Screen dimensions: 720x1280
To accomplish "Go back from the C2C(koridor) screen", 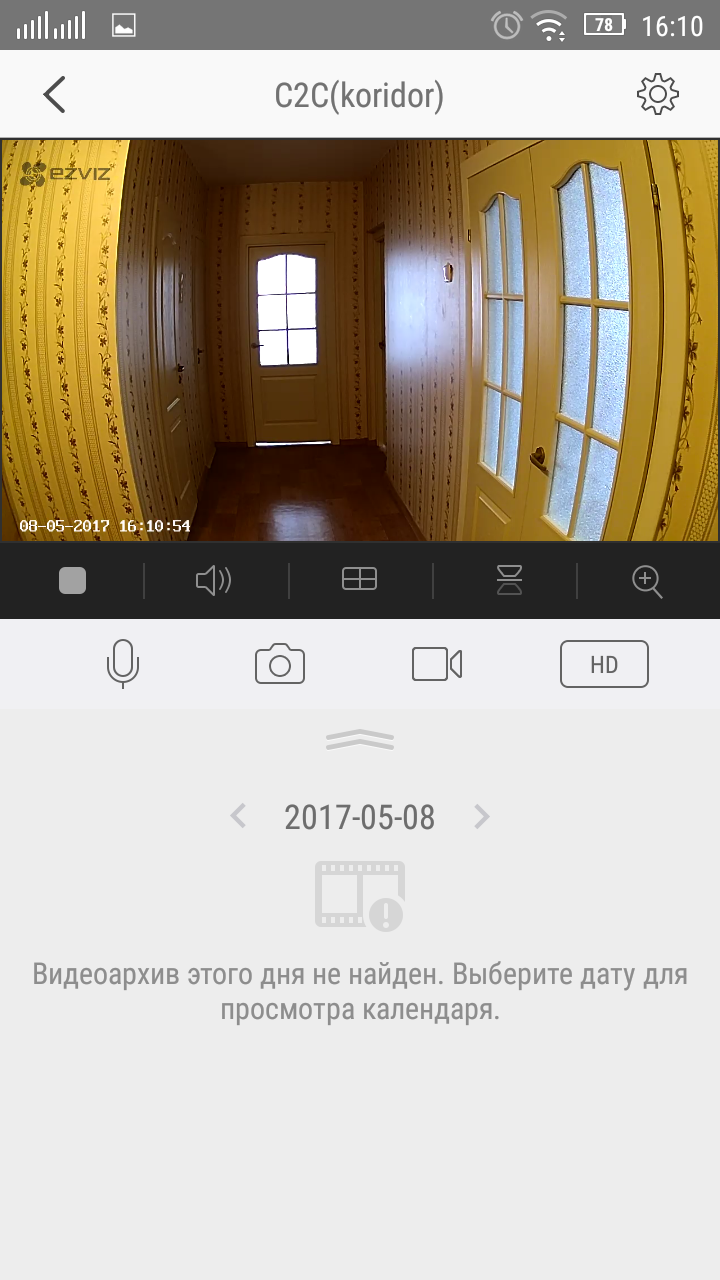I will pos(54,95).
